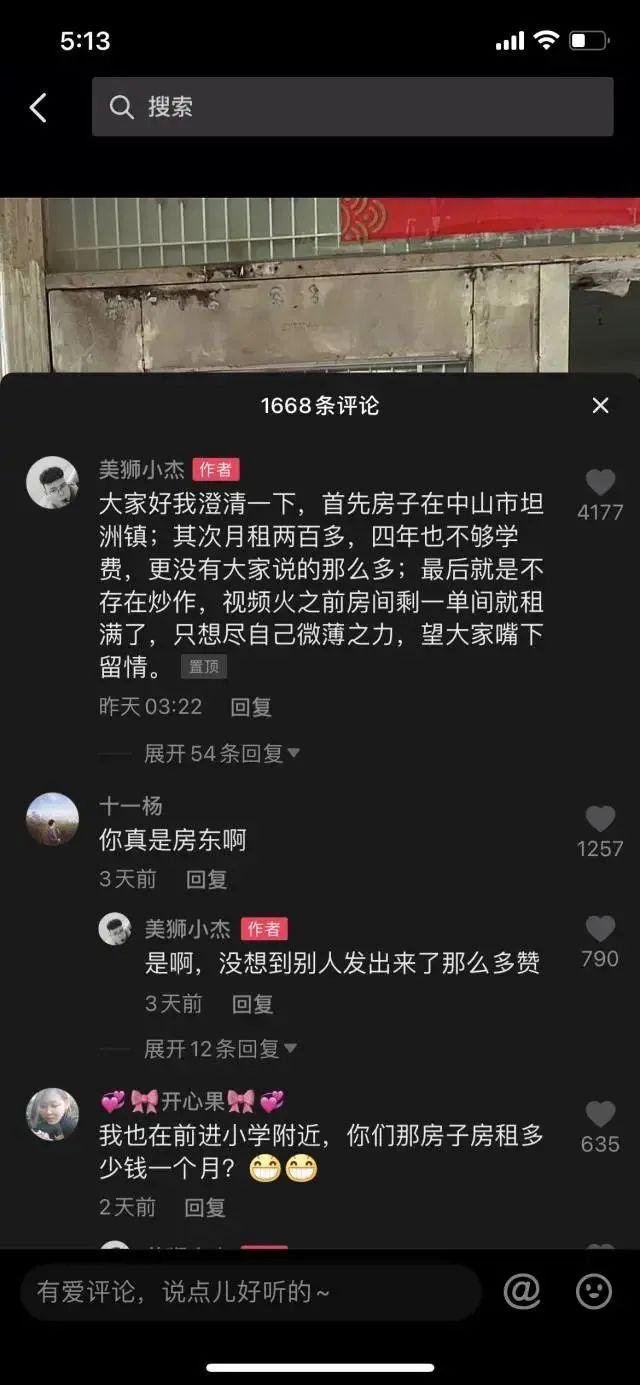Close the comments panel
640x1385 pixels.
600,405
